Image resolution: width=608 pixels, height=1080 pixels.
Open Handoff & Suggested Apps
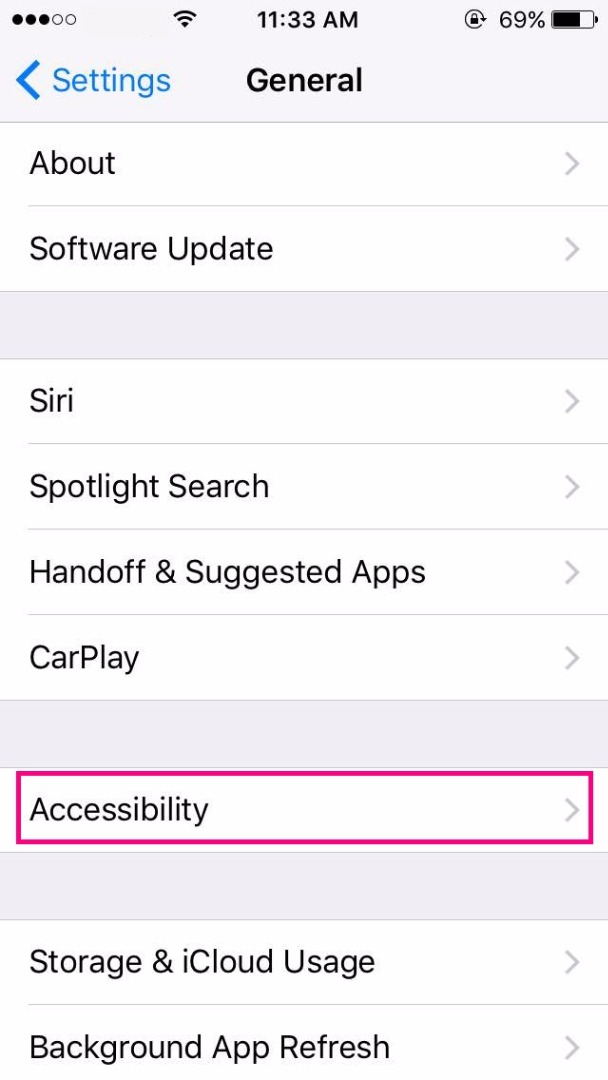point(300,572)
